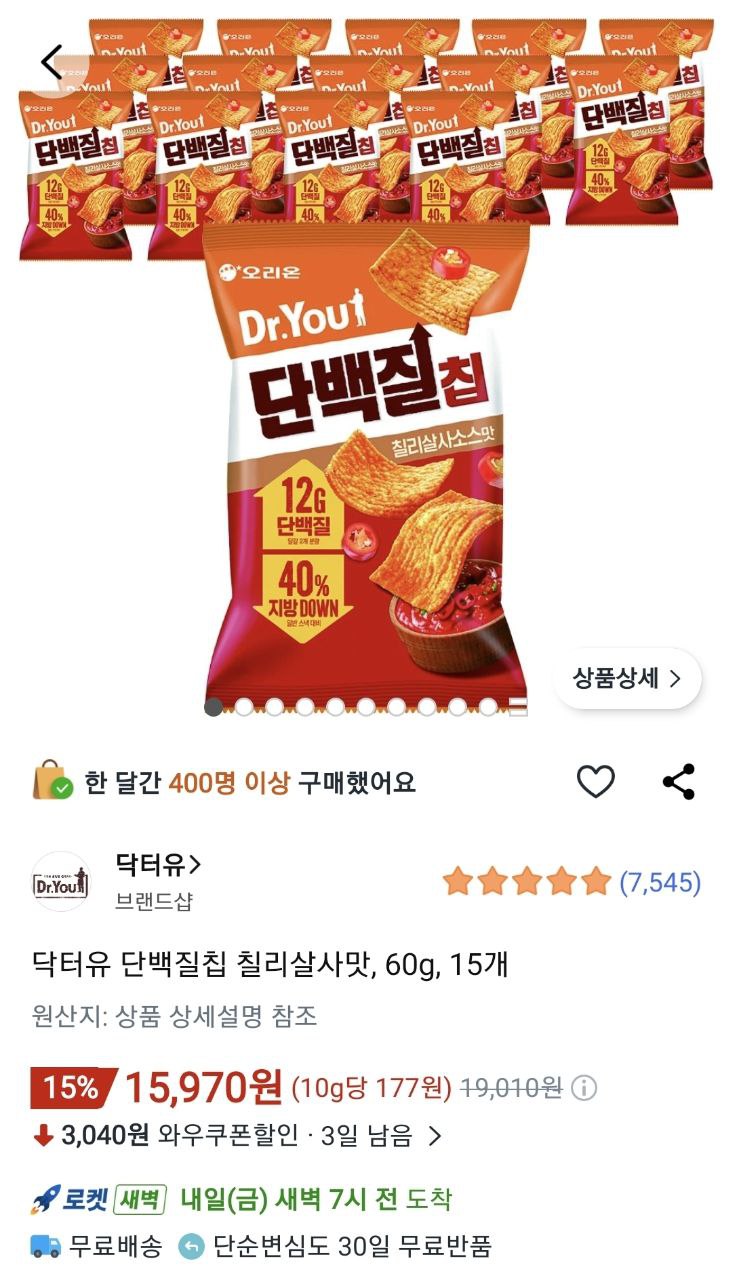Share this product
Image resolution: width=732 pixels, height=1280 pixels.
pos(679,782)
